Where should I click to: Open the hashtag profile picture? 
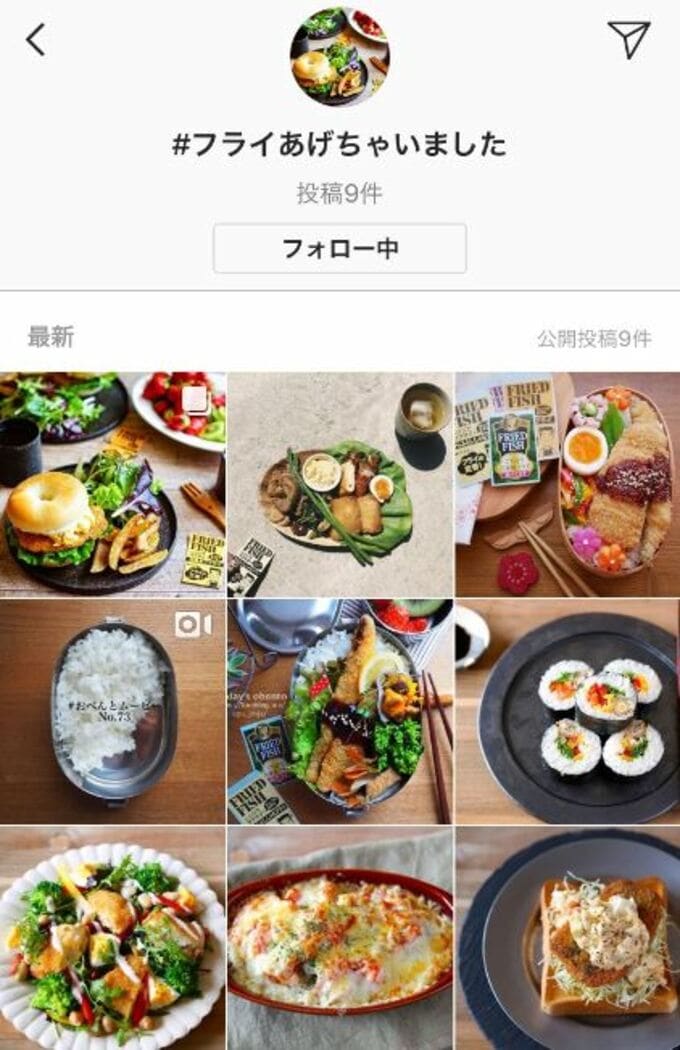(x=339, y=56)
